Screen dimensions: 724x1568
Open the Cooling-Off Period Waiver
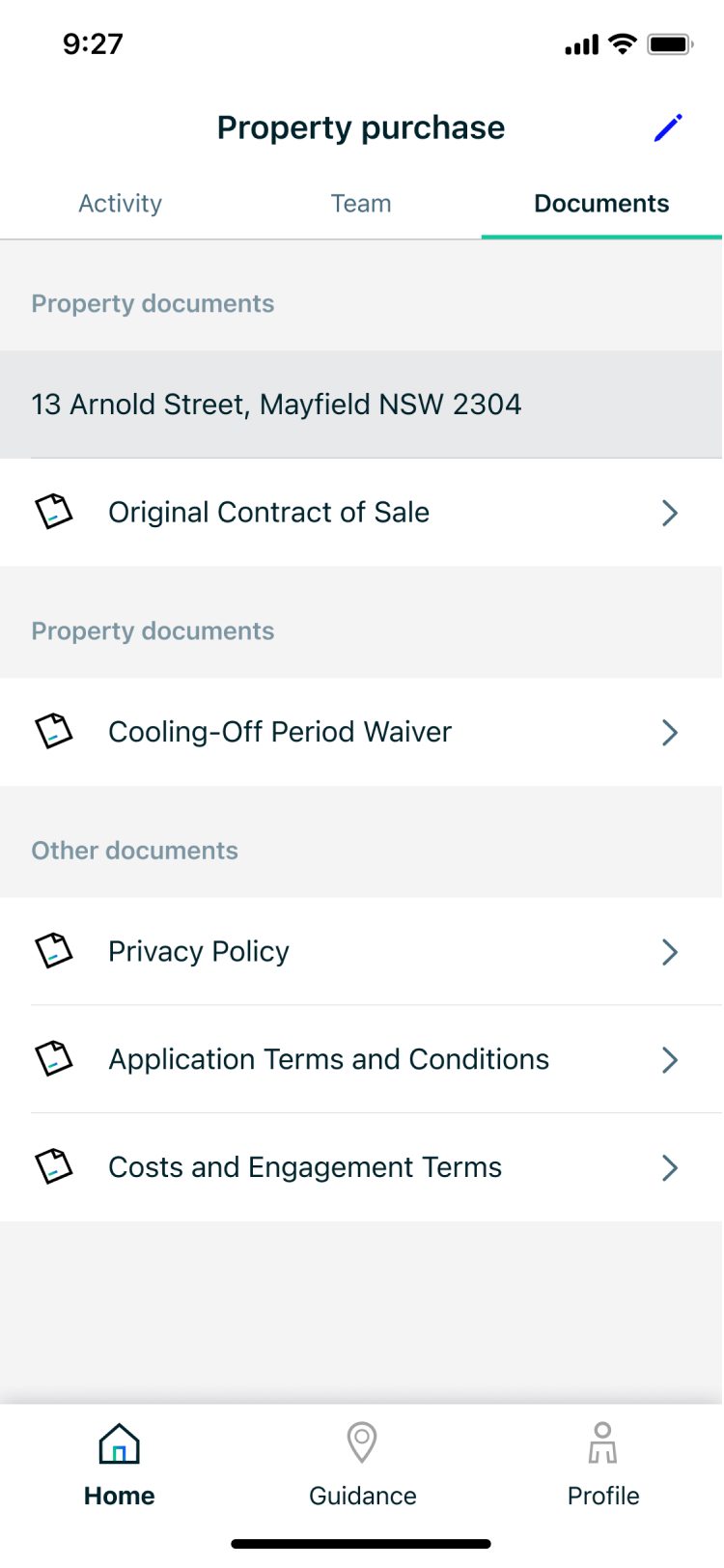(x=361, y=732)
